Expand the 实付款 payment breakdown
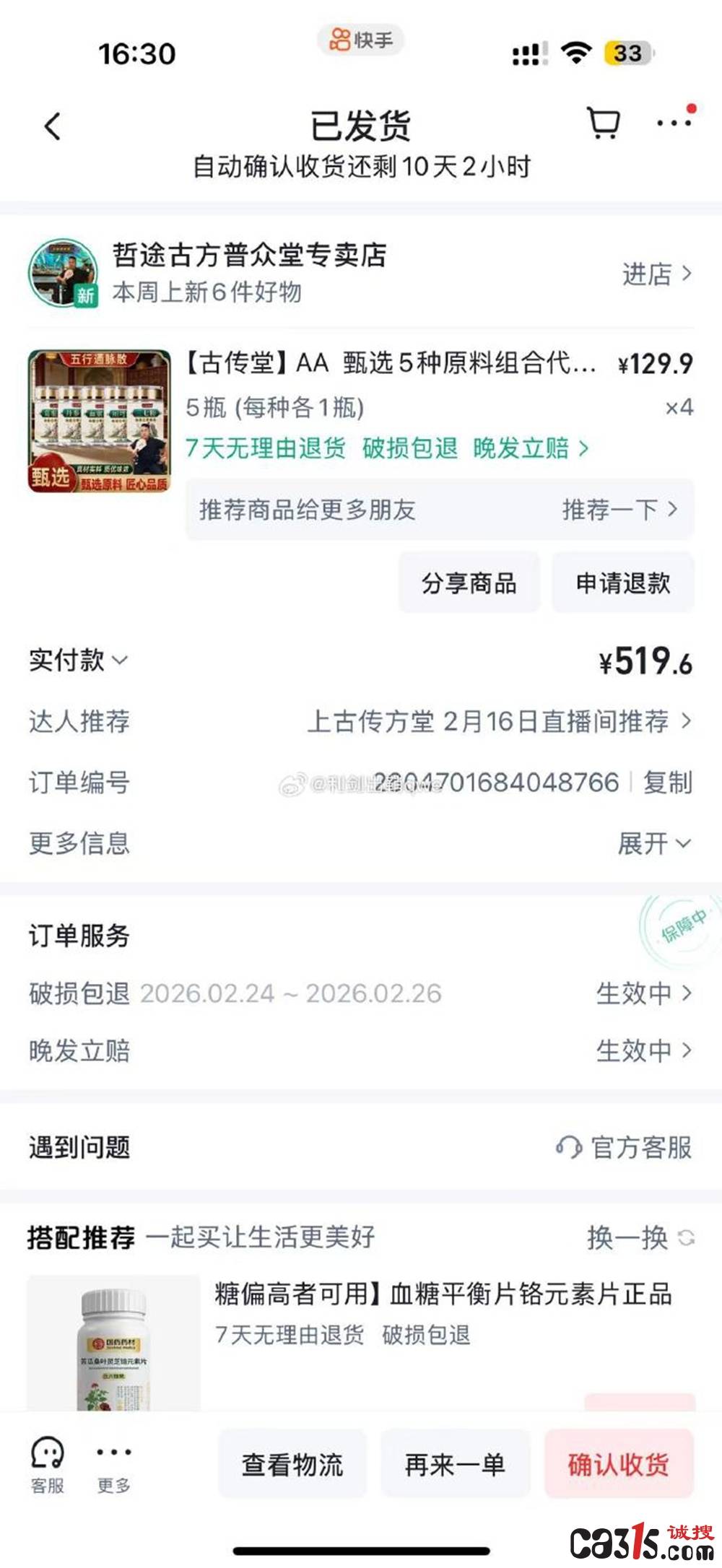 tap(78, 660)
